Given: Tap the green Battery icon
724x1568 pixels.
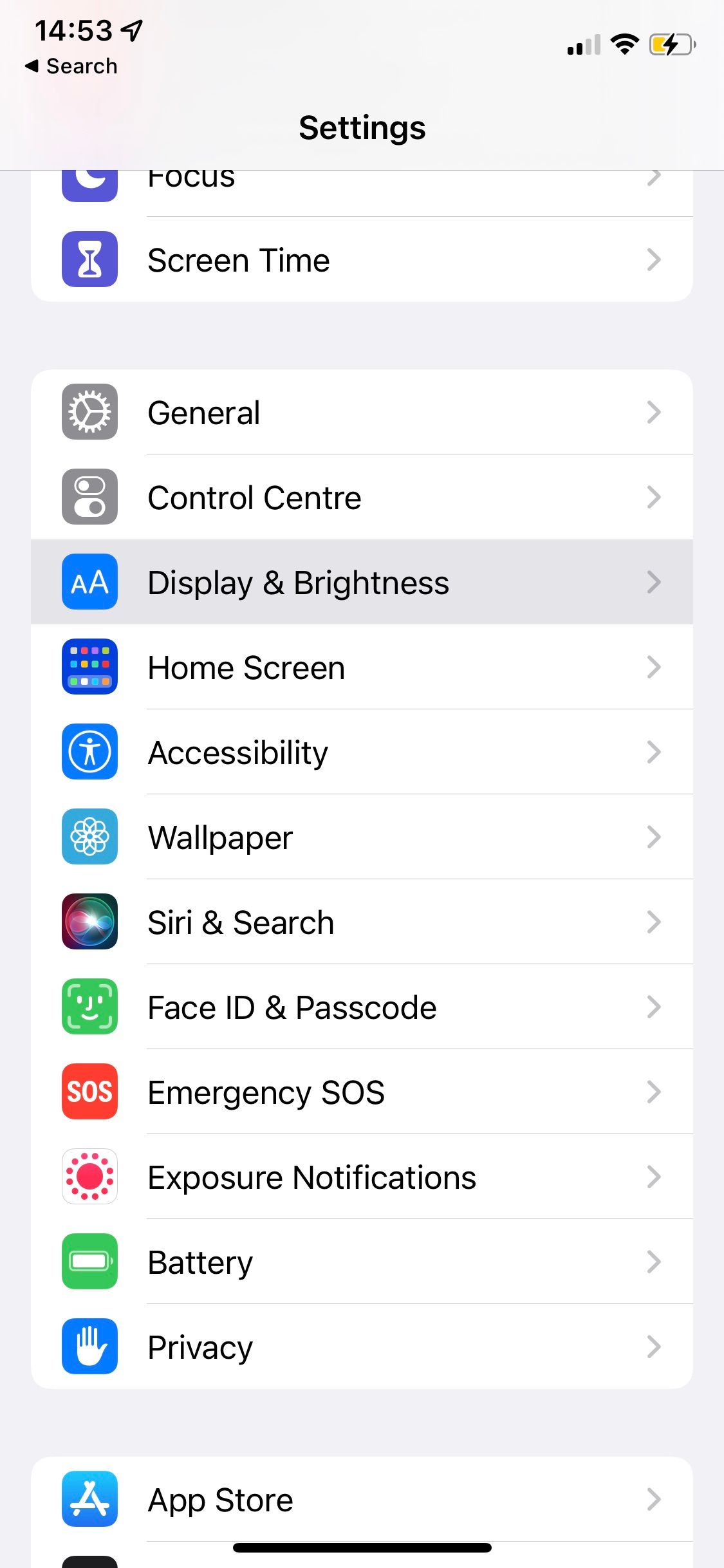Looking at the screenshot, I should pos(89,1262).
